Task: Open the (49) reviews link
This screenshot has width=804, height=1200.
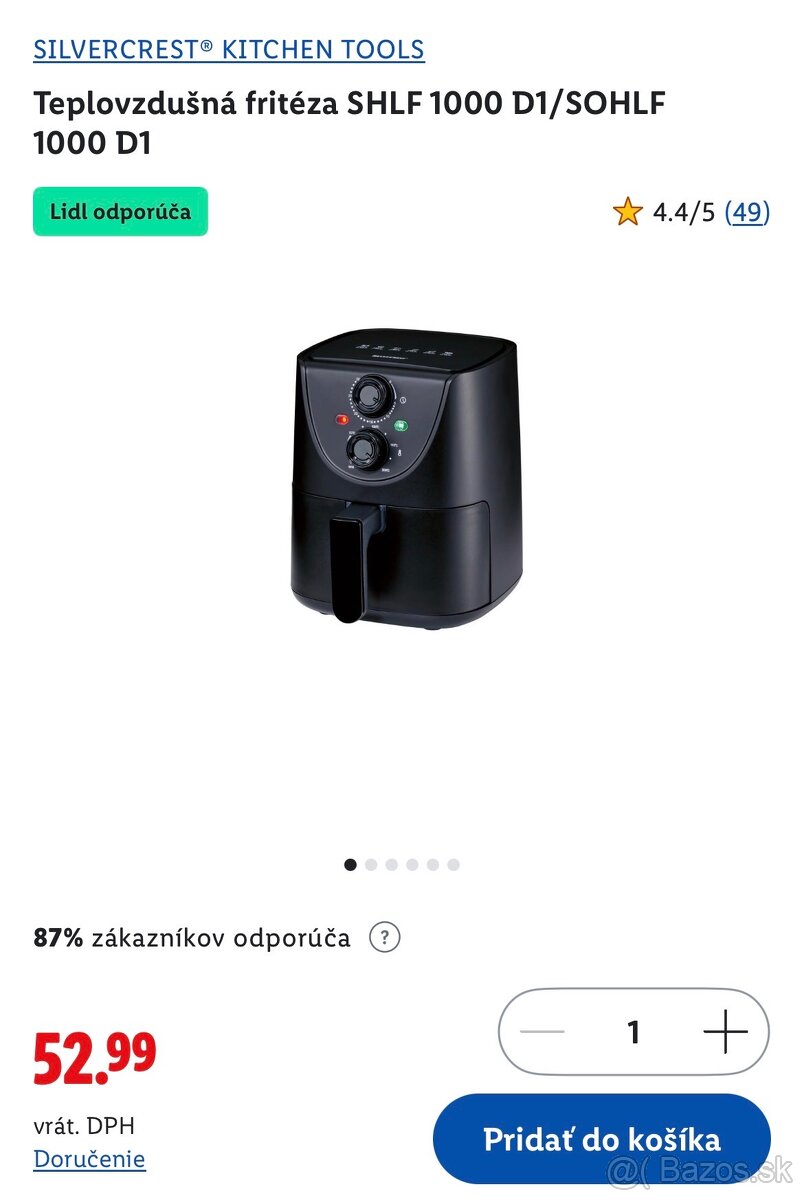Action: 749,212
